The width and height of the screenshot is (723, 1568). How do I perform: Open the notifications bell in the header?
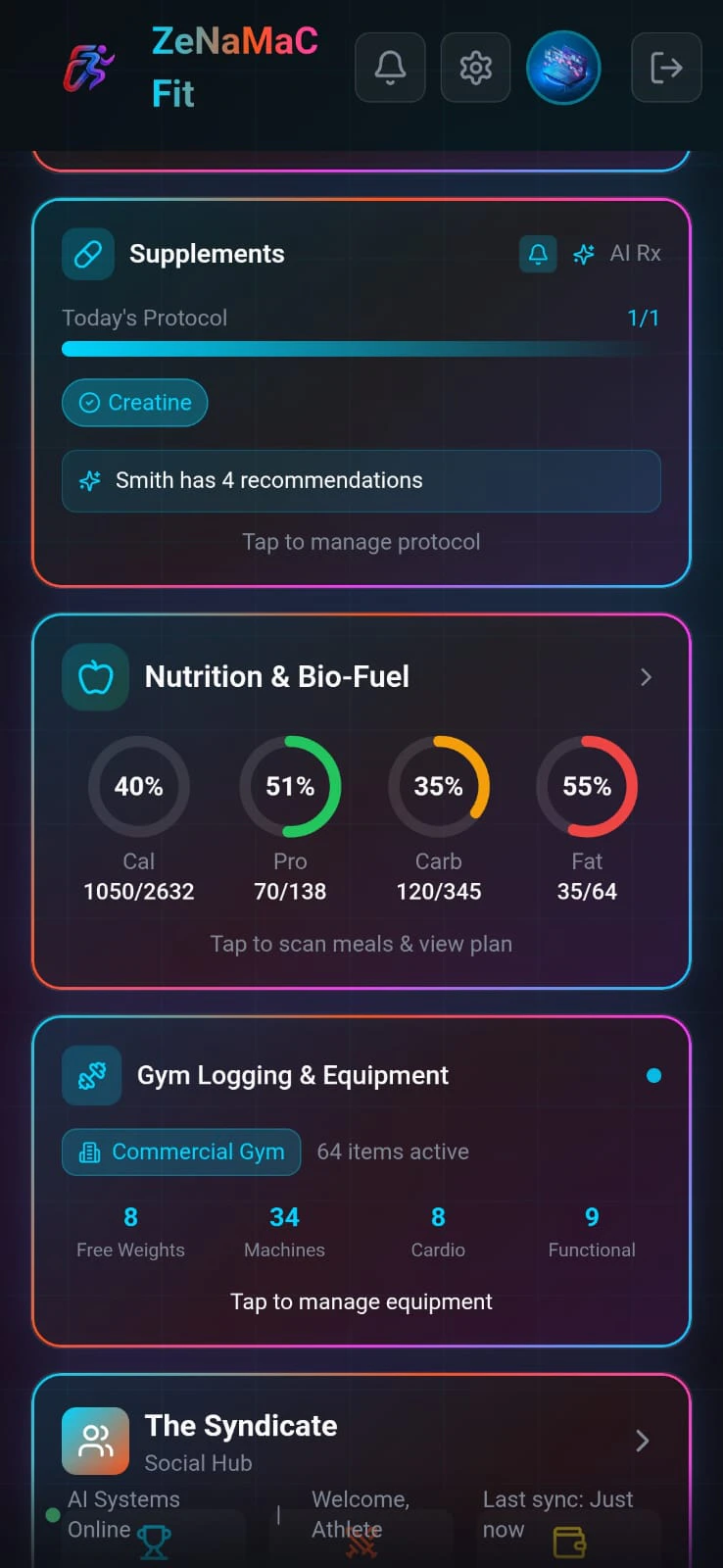pyautogui.click(x=390, y=68)
